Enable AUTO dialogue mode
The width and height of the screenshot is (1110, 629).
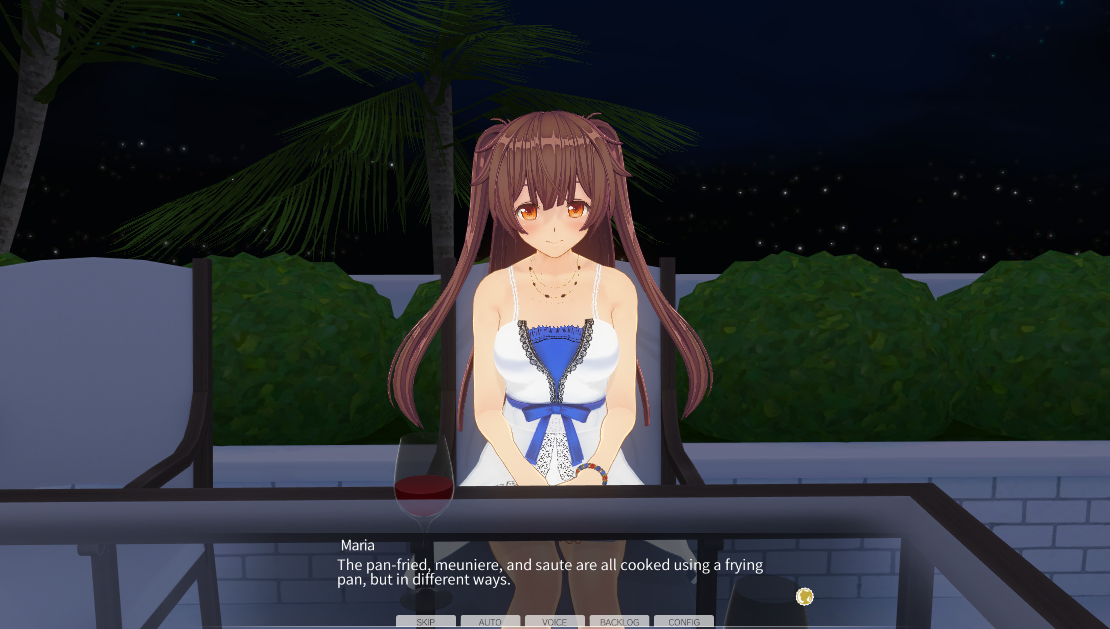click(490, 622)
